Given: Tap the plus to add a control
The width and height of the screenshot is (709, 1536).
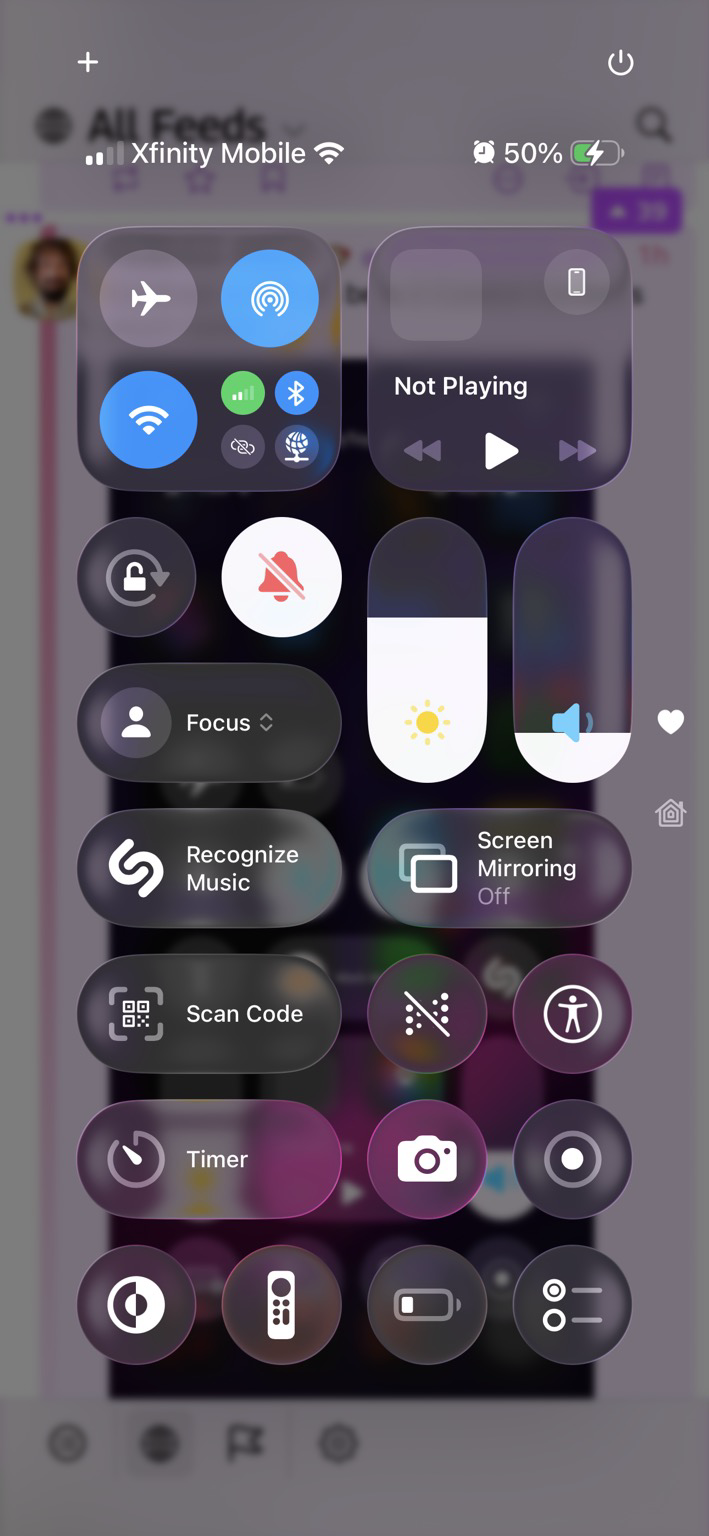Looking at the screenshot, I should [x=88, y=62].
